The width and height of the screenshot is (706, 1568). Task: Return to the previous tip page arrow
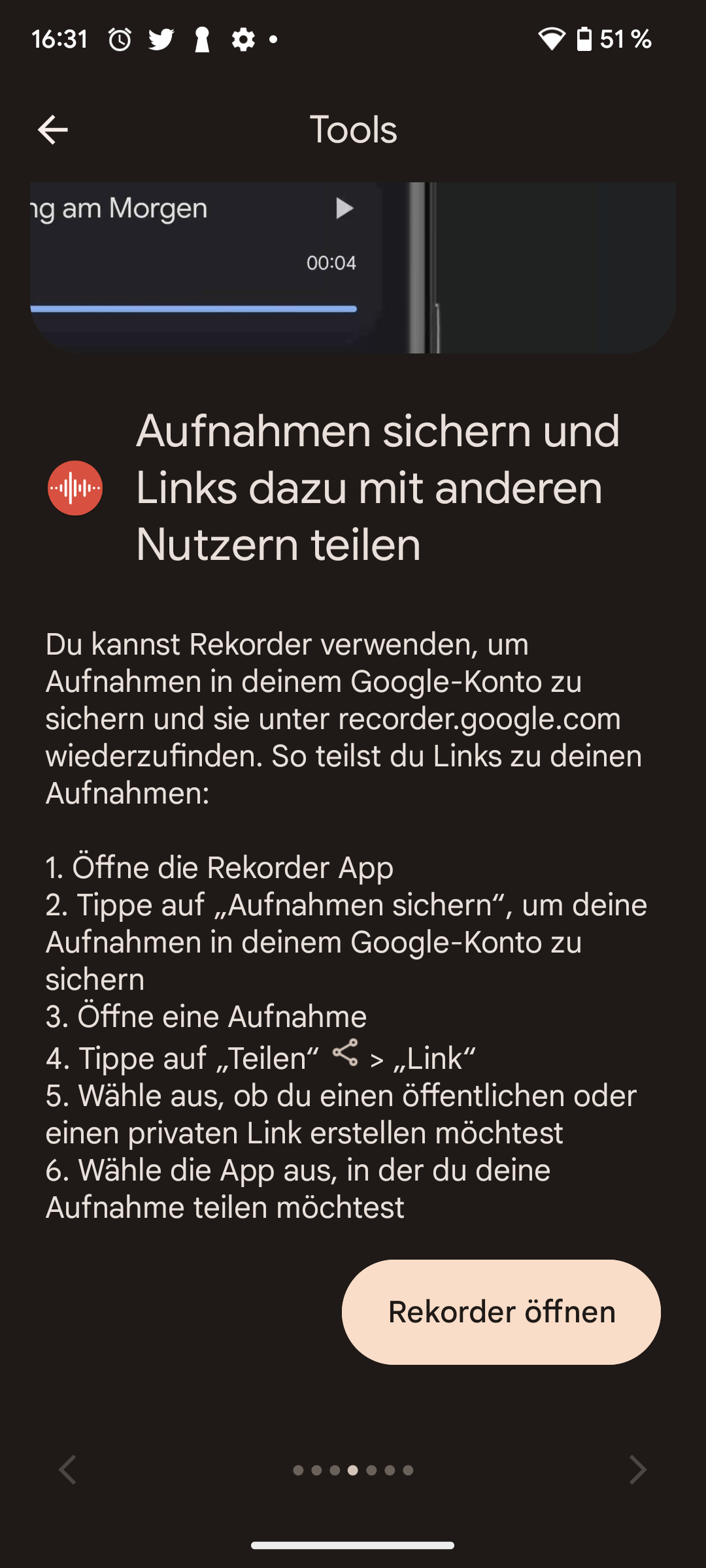click(x=68, y=1470)
